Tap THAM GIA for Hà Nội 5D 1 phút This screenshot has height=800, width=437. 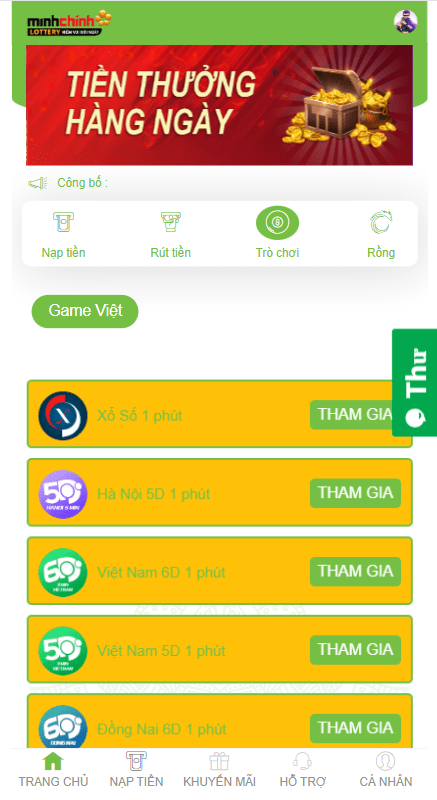point(355,493)
